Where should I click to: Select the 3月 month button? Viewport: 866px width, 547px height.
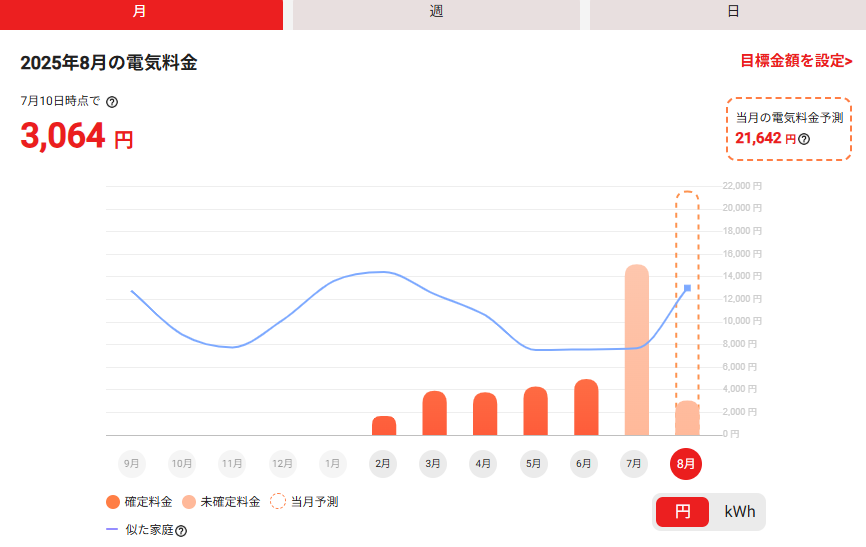433,464
